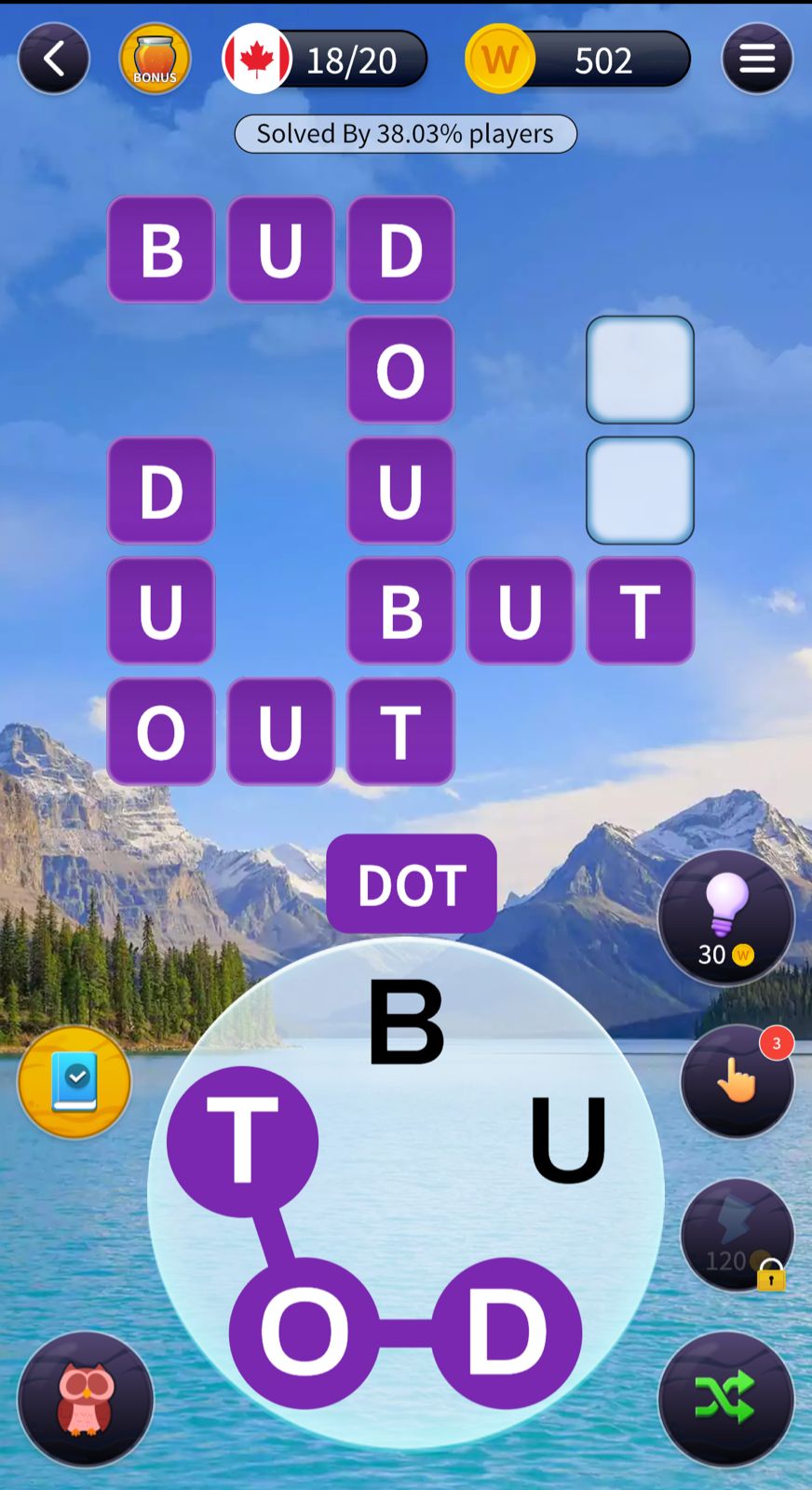812x1490 pixels.
Task: Open the dictionary book button
Action: tap(74, 1082)
